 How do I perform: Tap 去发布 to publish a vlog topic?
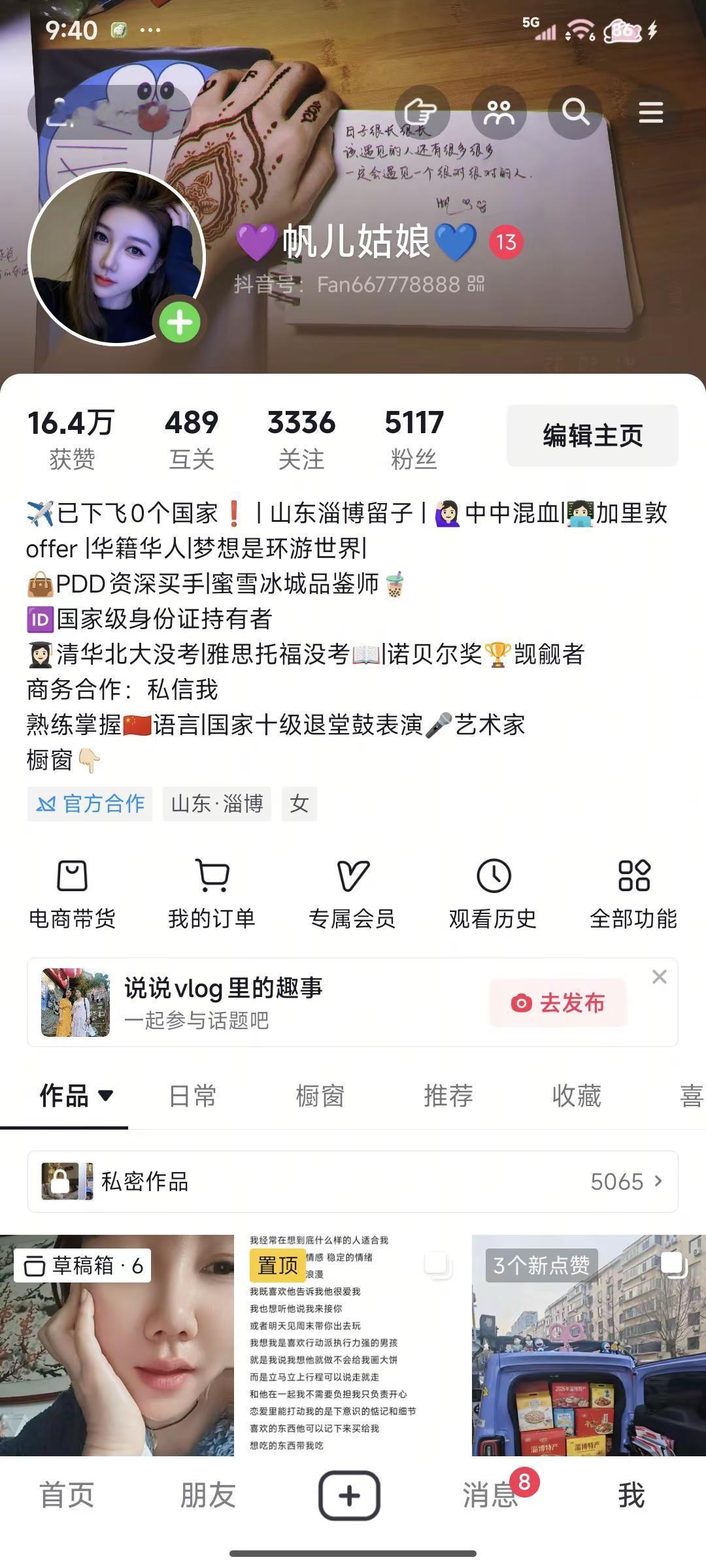tap(558, 1003)
